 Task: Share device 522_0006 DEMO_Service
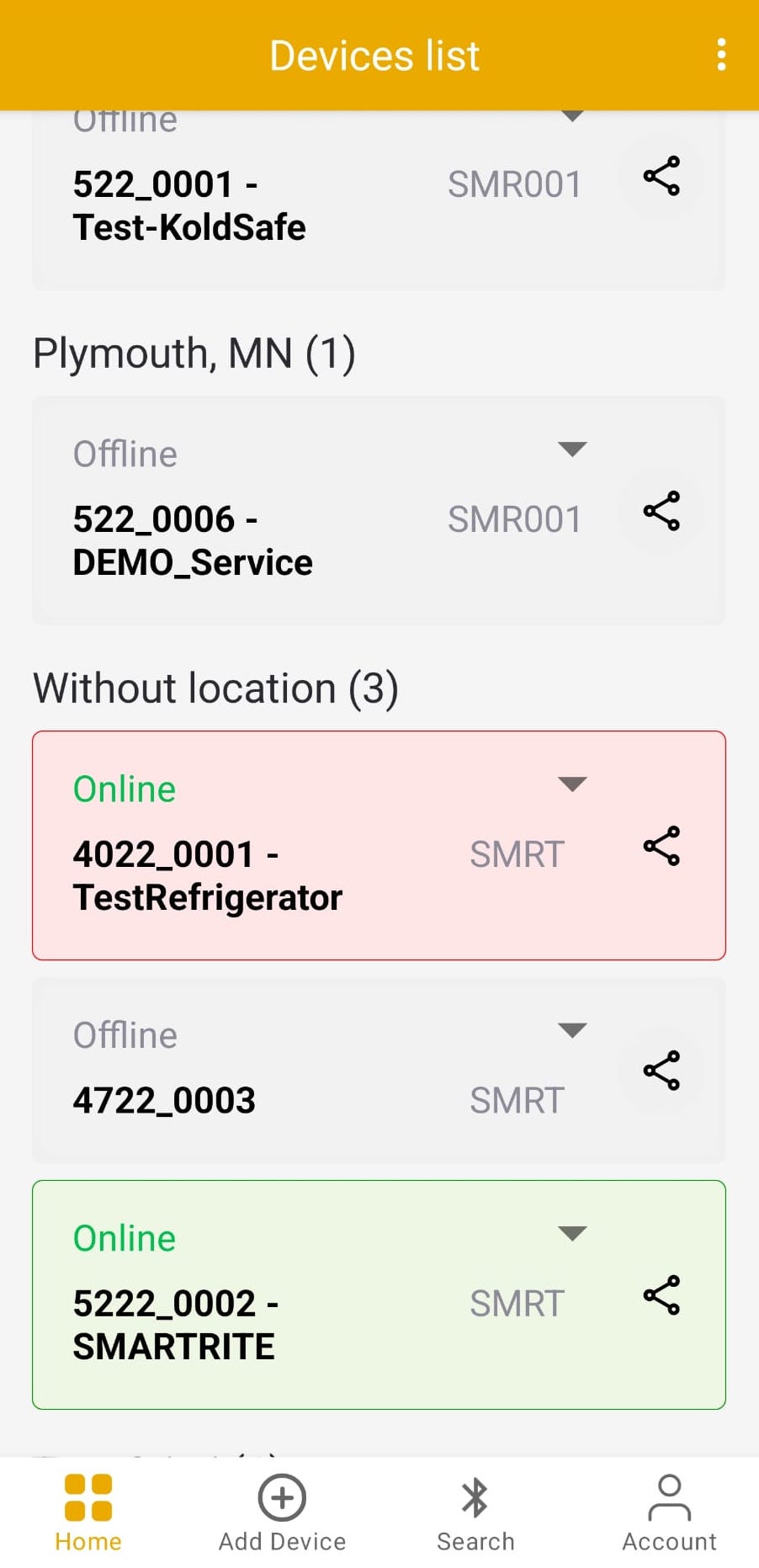661,512
